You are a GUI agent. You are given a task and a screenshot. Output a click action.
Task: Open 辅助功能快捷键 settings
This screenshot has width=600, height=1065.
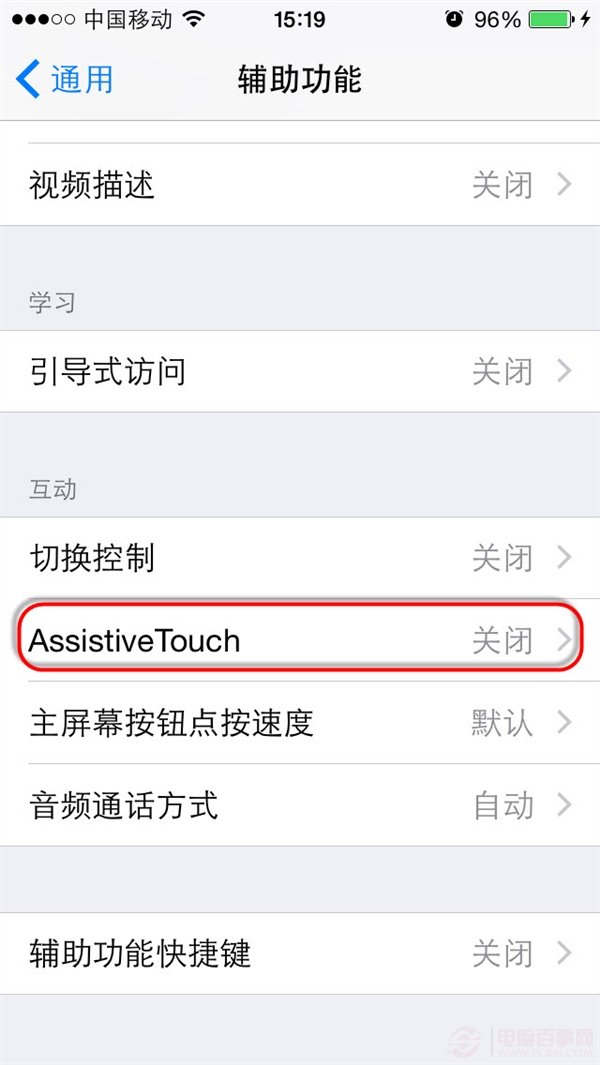[300, 953]
